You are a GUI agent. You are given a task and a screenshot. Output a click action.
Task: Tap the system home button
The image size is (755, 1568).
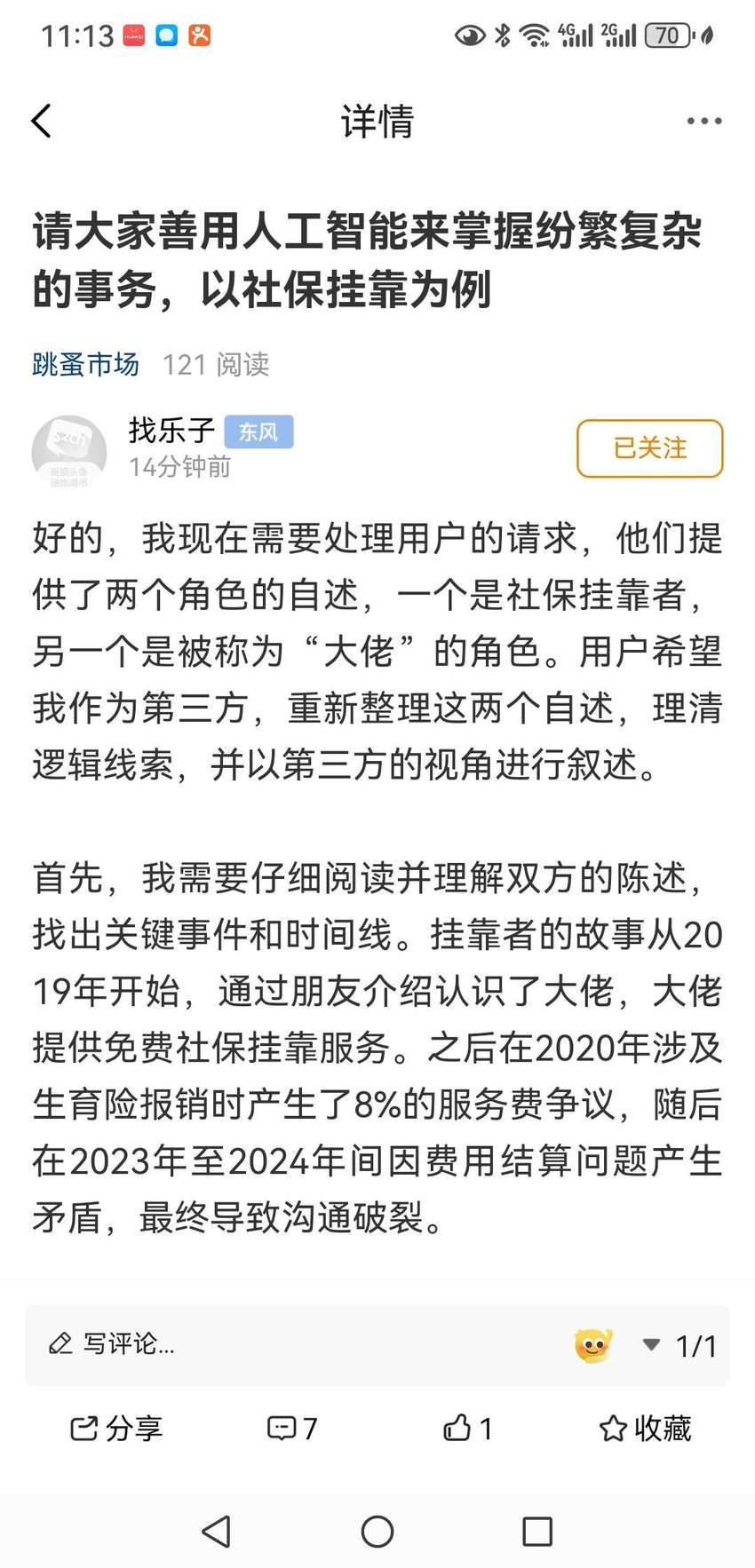pyautogui.click(x=377, y=1532)
